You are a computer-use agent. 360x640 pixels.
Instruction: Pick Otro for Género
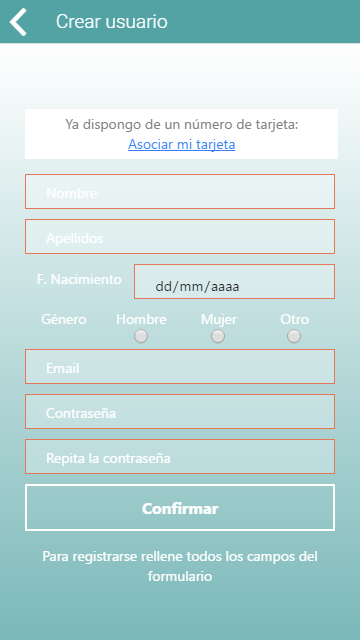click(294, 336)
